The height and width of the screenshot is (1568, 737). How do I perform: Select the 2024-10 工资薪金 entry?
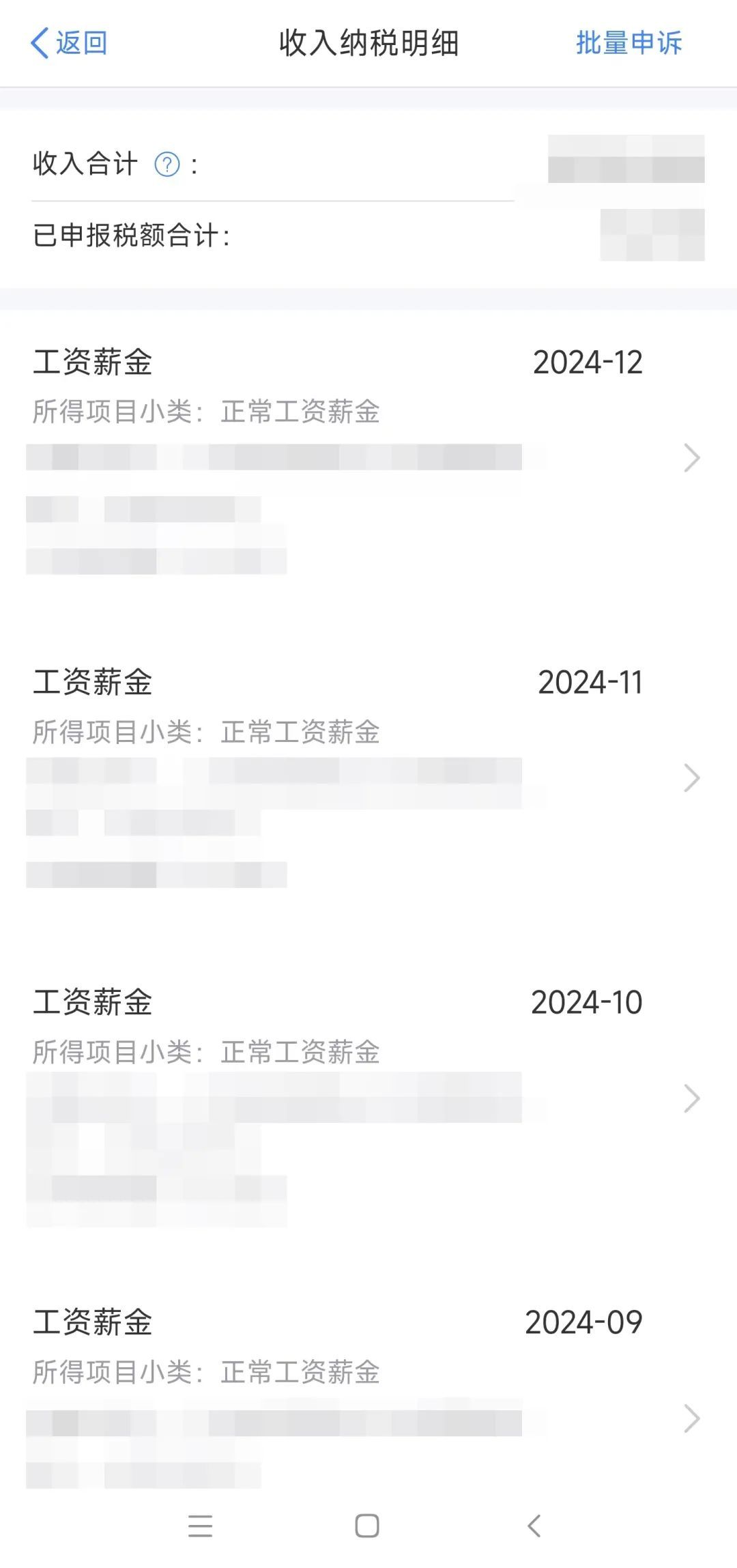click(x=369, y=1098)
